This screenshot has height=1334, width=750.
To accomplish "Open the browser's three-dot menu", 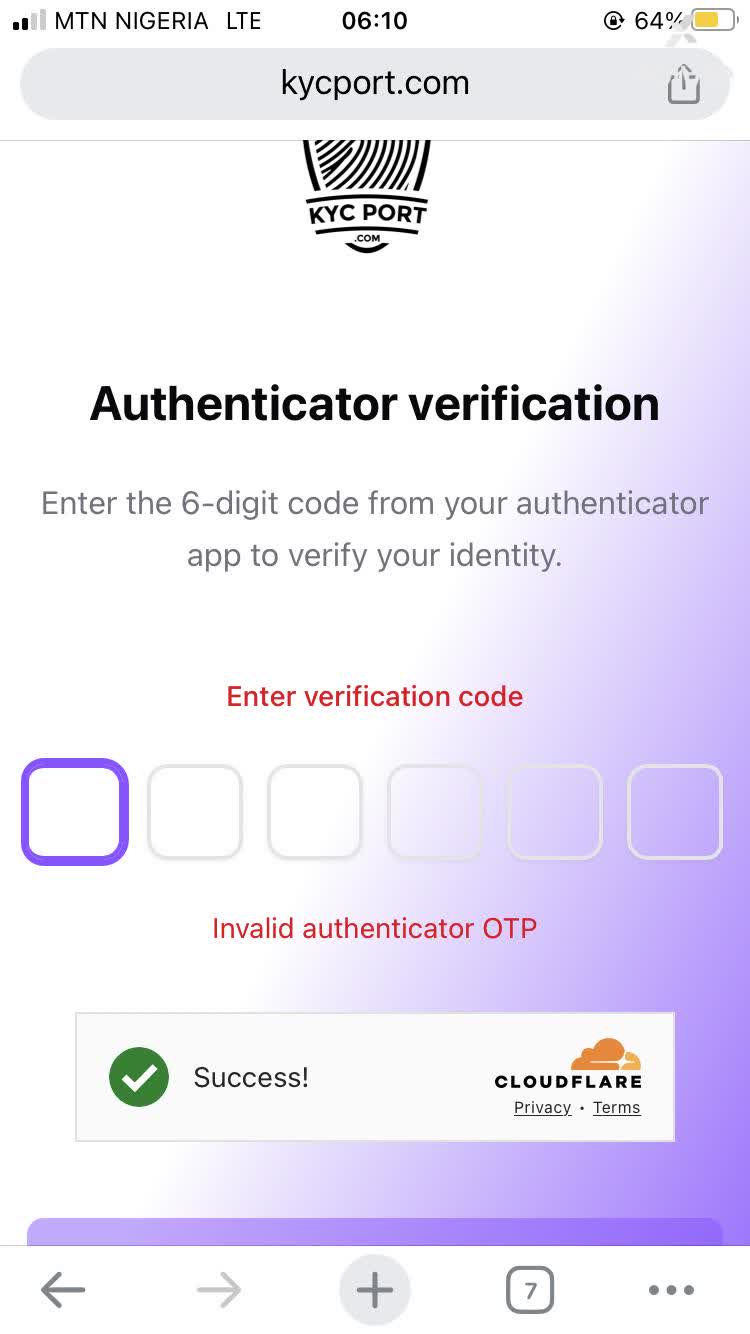I will pos(671,1290).
